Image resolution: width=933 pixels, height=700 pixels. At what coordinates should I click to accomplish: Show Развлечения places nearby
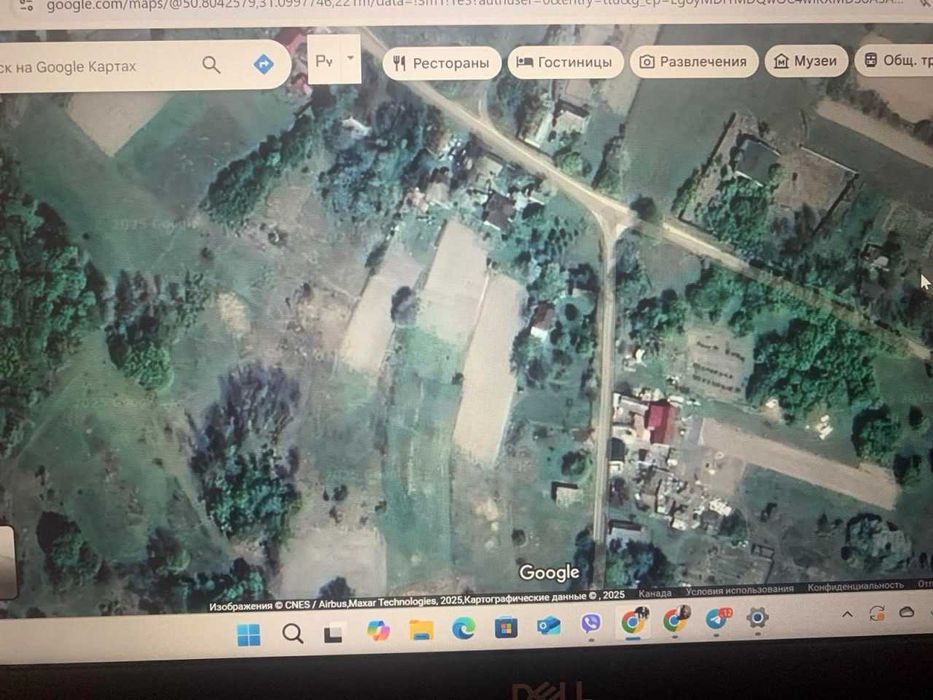[693, 62]
